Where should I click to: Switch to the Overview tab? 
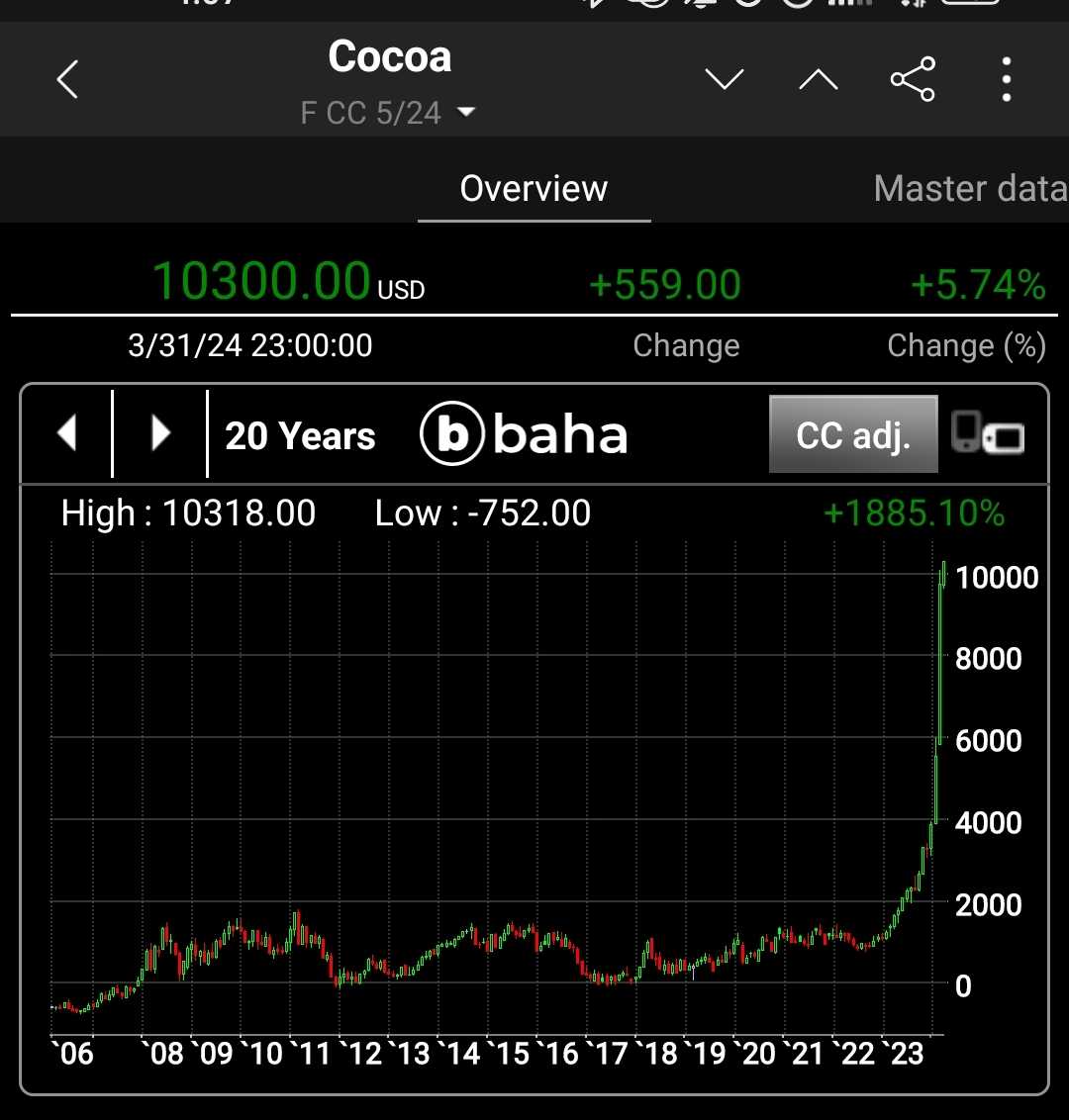coord(534,189)
